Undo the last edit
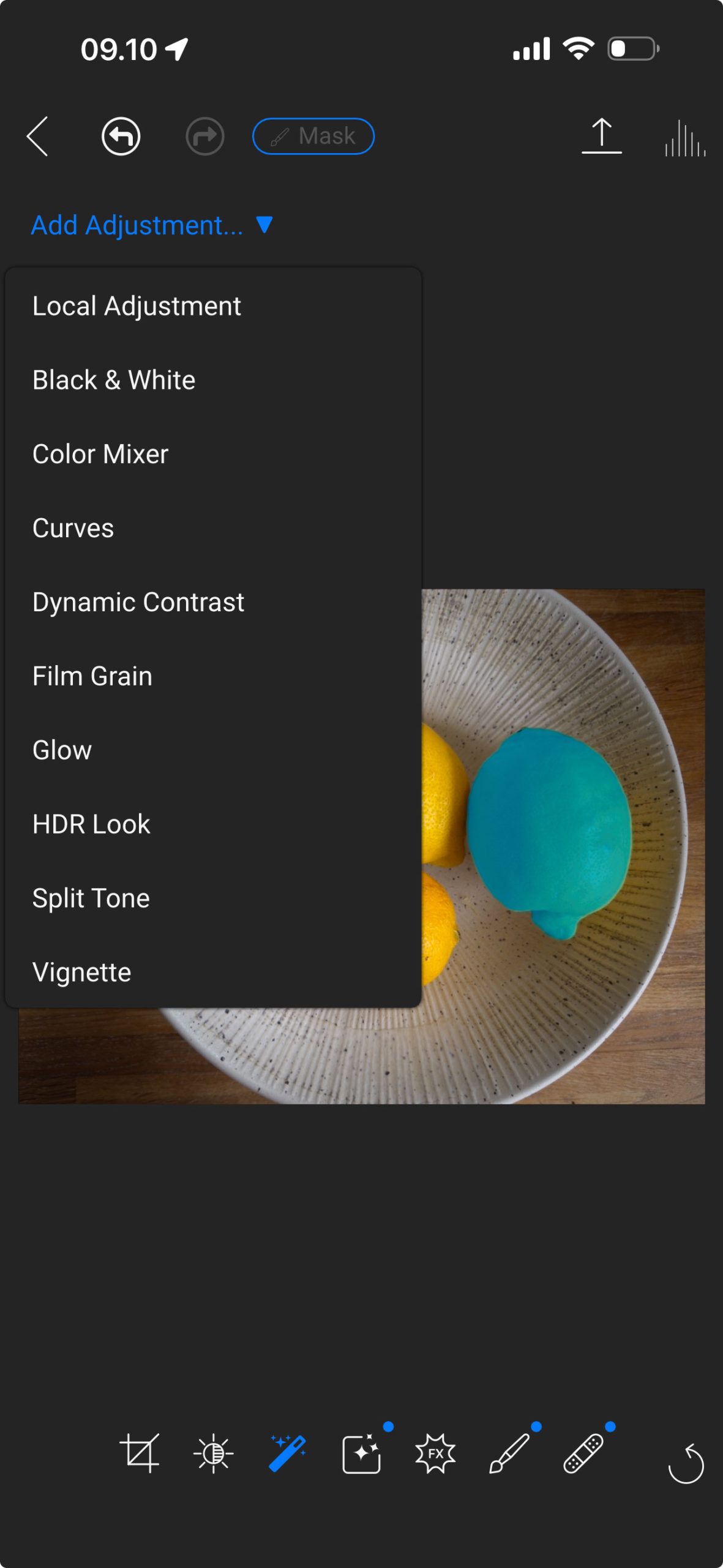723x1568 pixels. coord(121,136)
